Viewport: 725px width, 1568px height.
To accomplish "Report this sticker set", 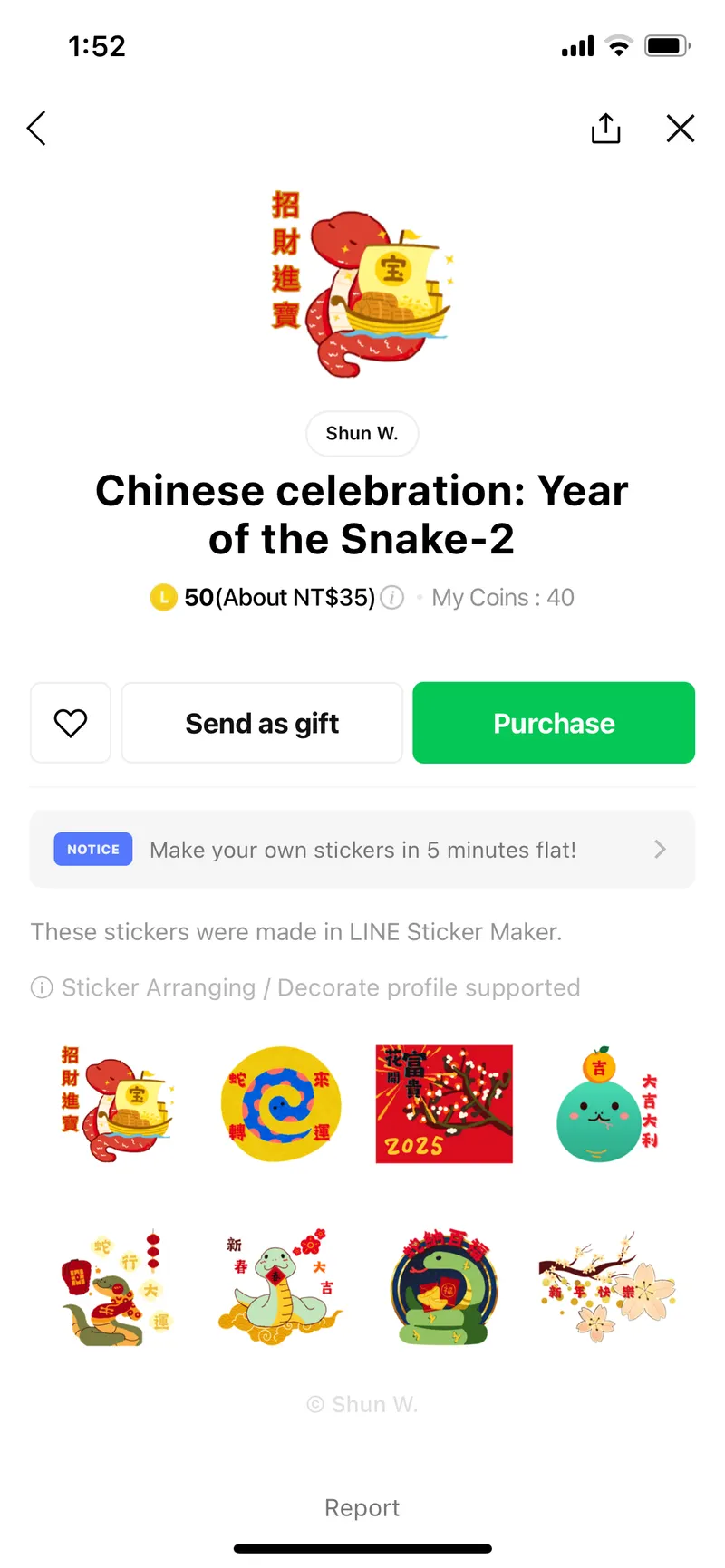I will (362, 1507).
